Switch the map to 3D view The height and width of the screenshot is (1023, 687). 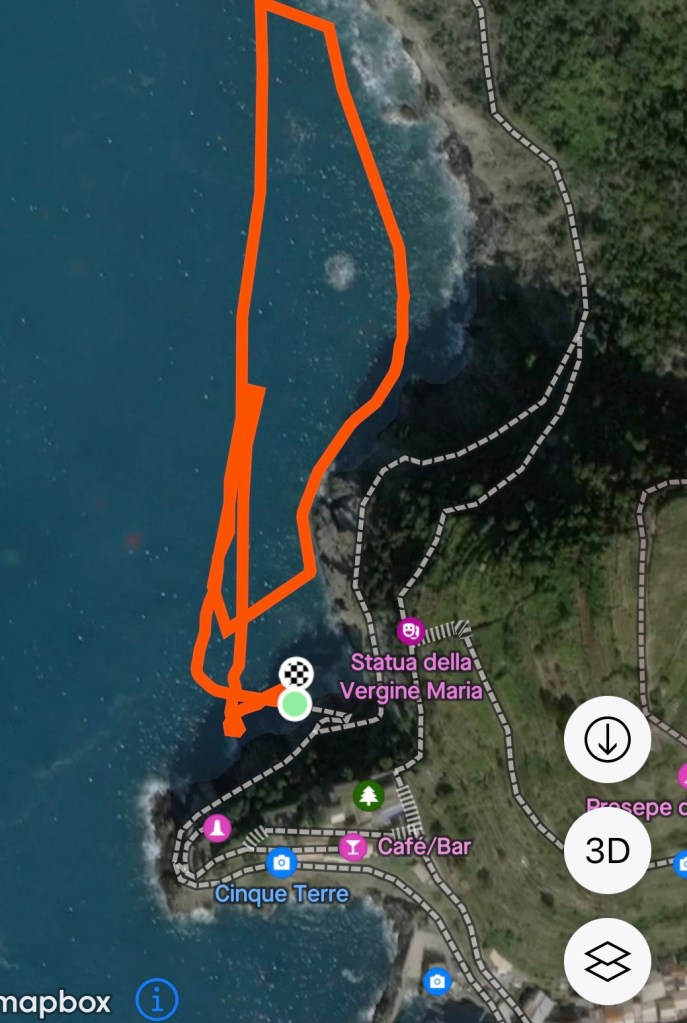pyautogui.click(x=607, y=851)
